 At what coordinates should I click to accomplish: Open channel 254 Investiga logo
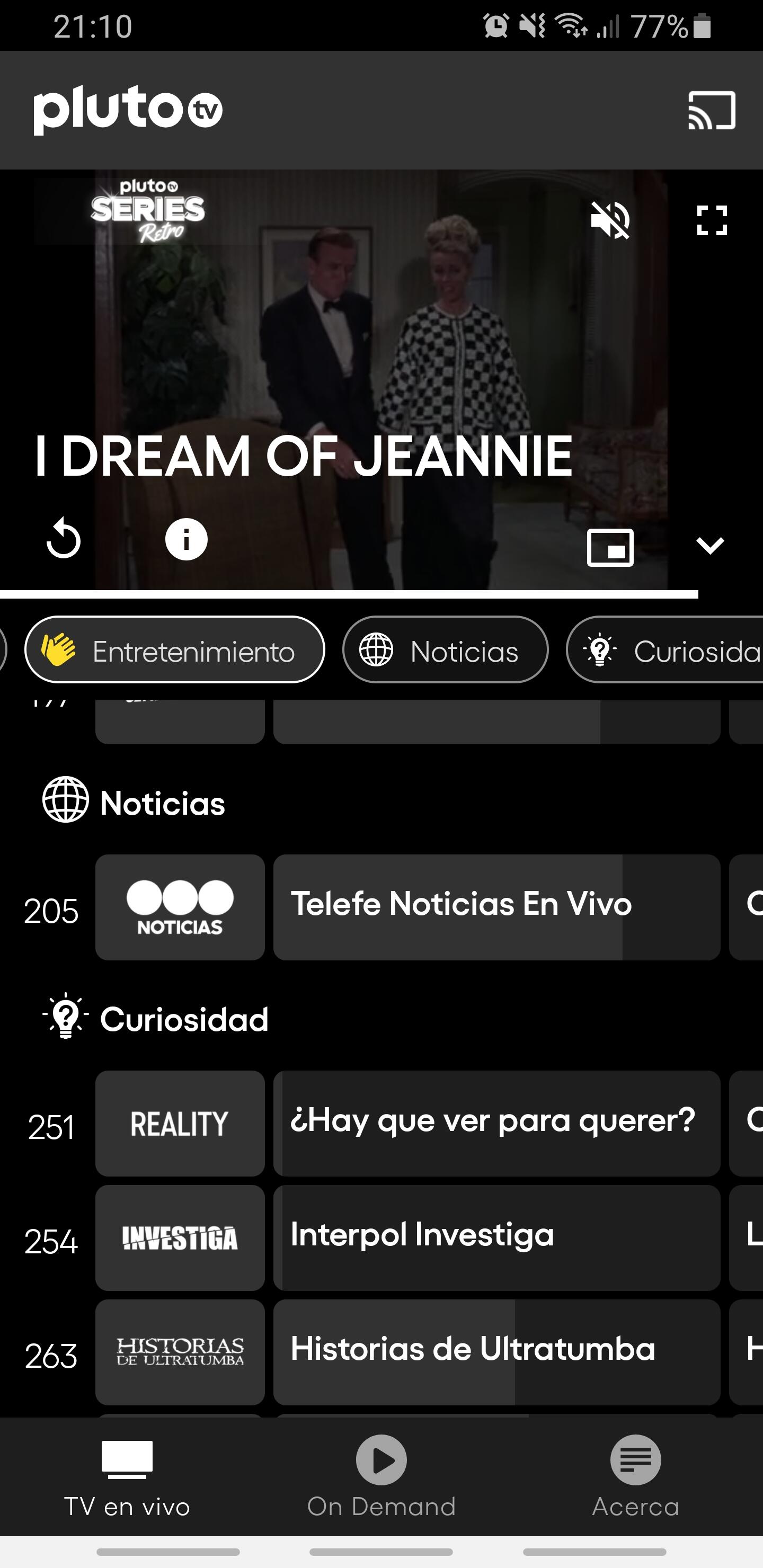point(180,1238)
